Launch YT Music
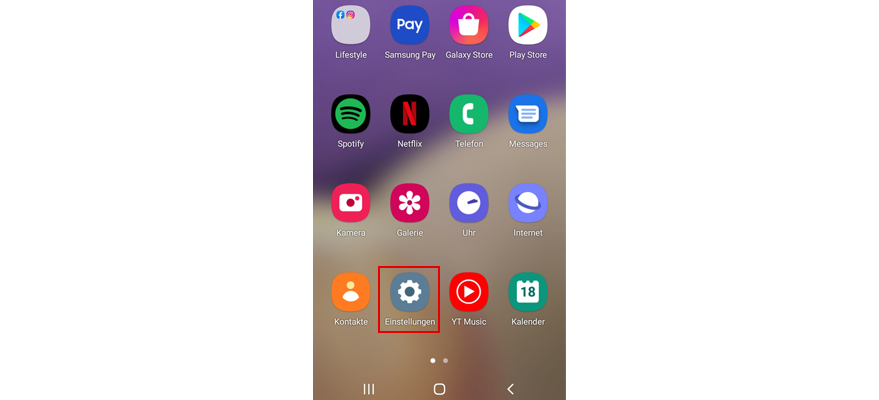879x400 pixels. (x=469, y=292)
